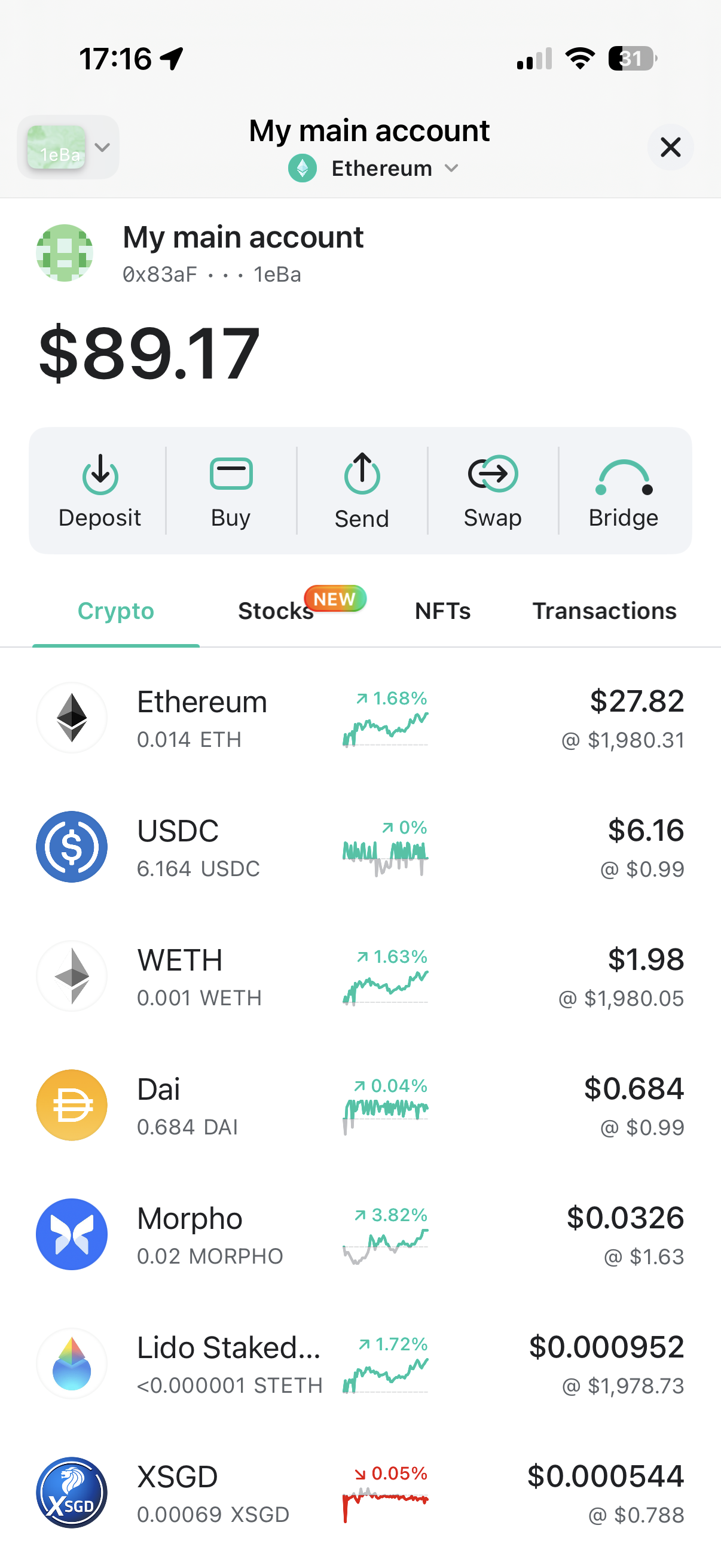Viewport: 721px width, 1568px height.
Task: Open the Morpho asset row
Action: (360, 1234)
